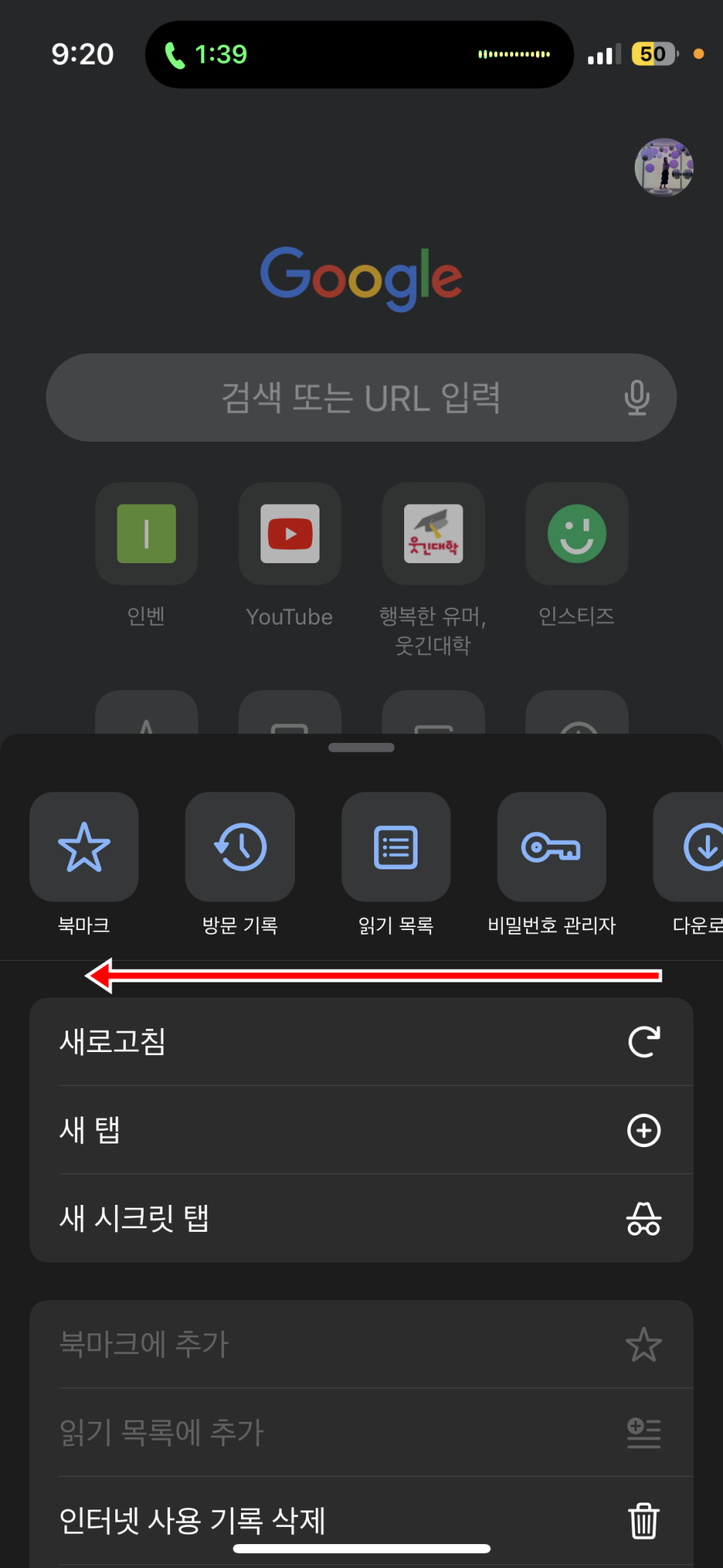Open 방문 기록 history shortcut
Viewport: 723px width, 1568px height.
[x=240, y=848]
